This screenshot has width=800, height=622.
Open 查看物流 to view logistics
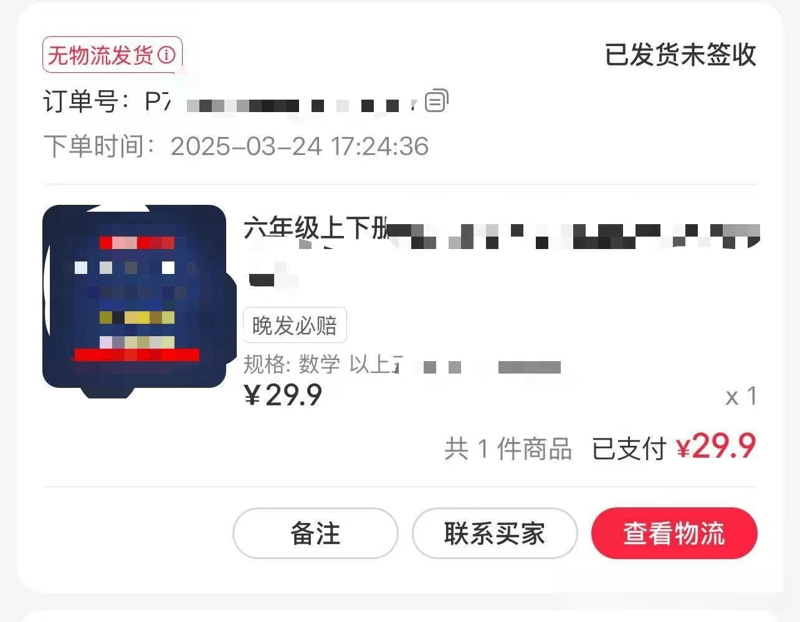674,533
